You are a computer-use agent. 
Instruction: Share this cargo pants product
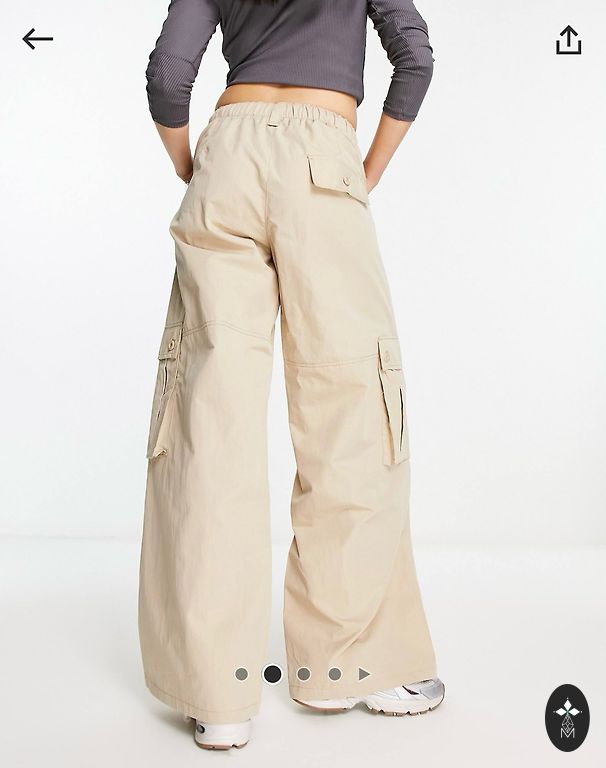568,40
